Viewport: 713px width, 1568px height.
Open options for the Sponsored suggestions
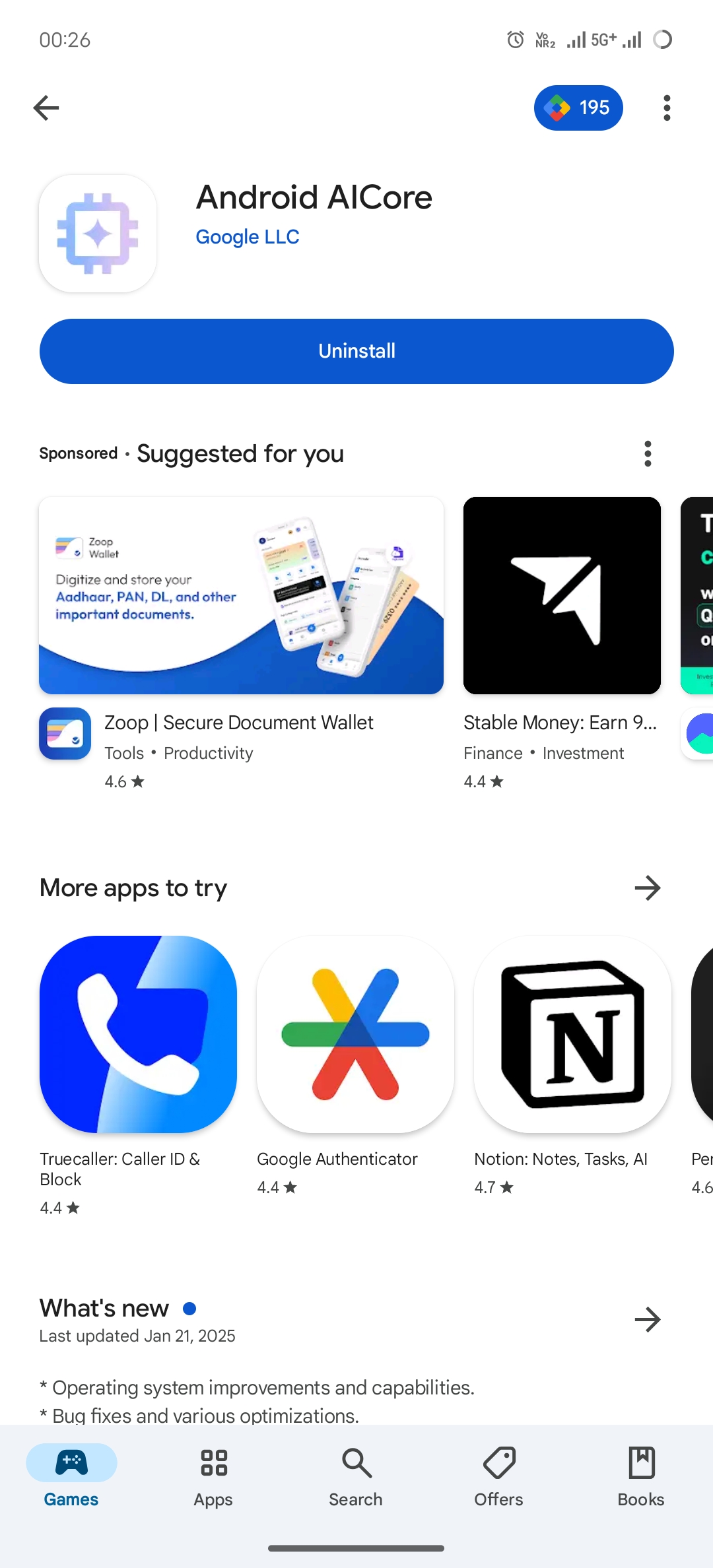tap(648, 454)
